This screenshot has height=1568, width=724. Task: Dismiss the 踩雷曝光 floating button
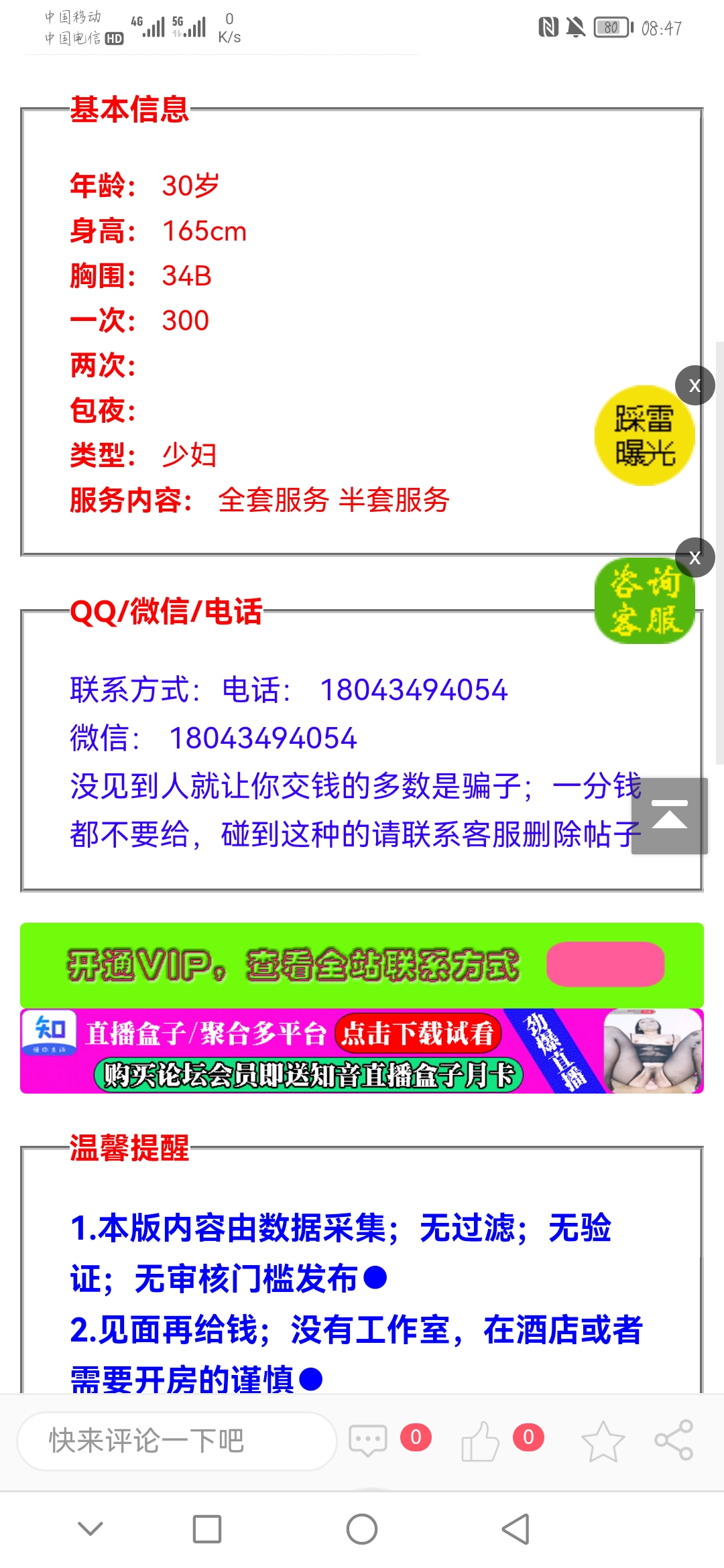tap(695, 385)
